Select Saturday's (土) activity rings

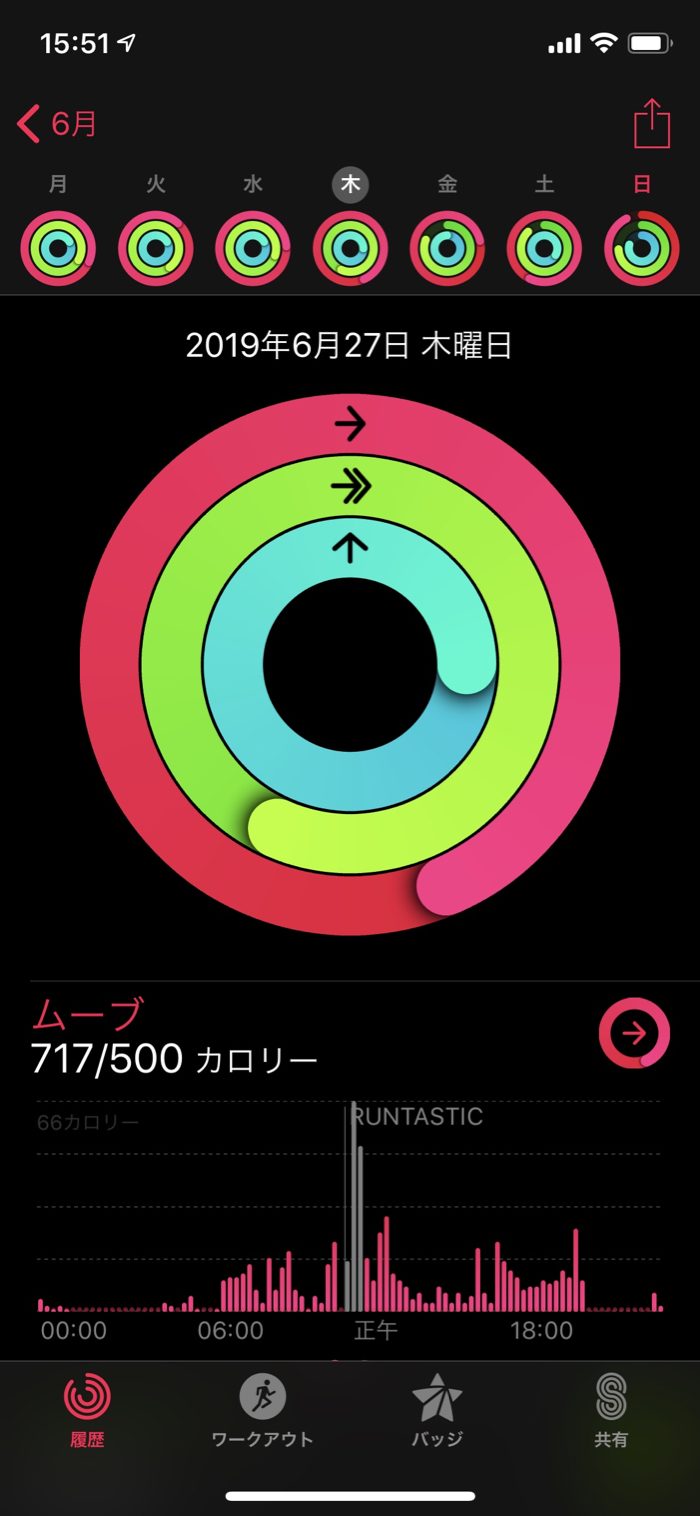pyautogui.click(x=544, y=248)
